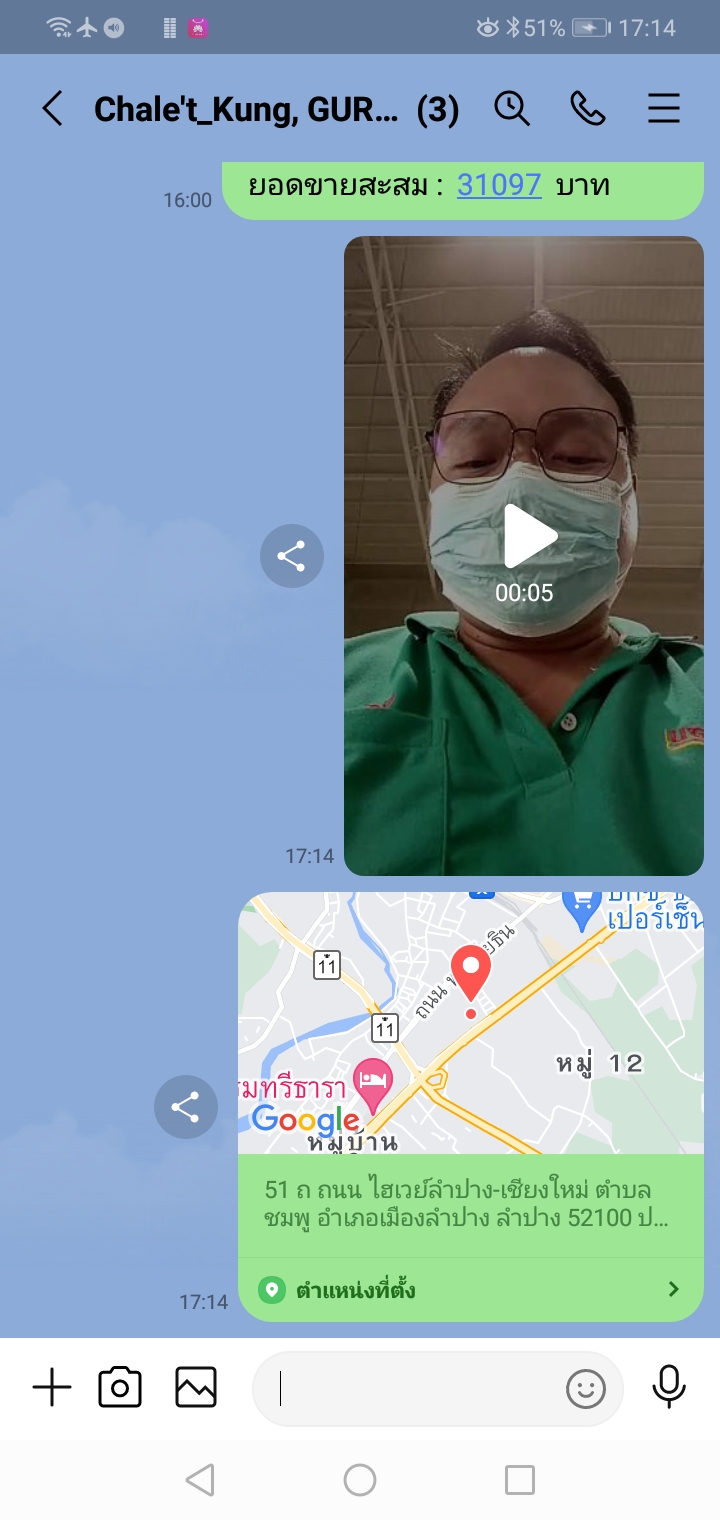Image resolution: width=720 pixels, height=1520 pixels.
Task: Share the video message
Action: (x=292, y=556)
